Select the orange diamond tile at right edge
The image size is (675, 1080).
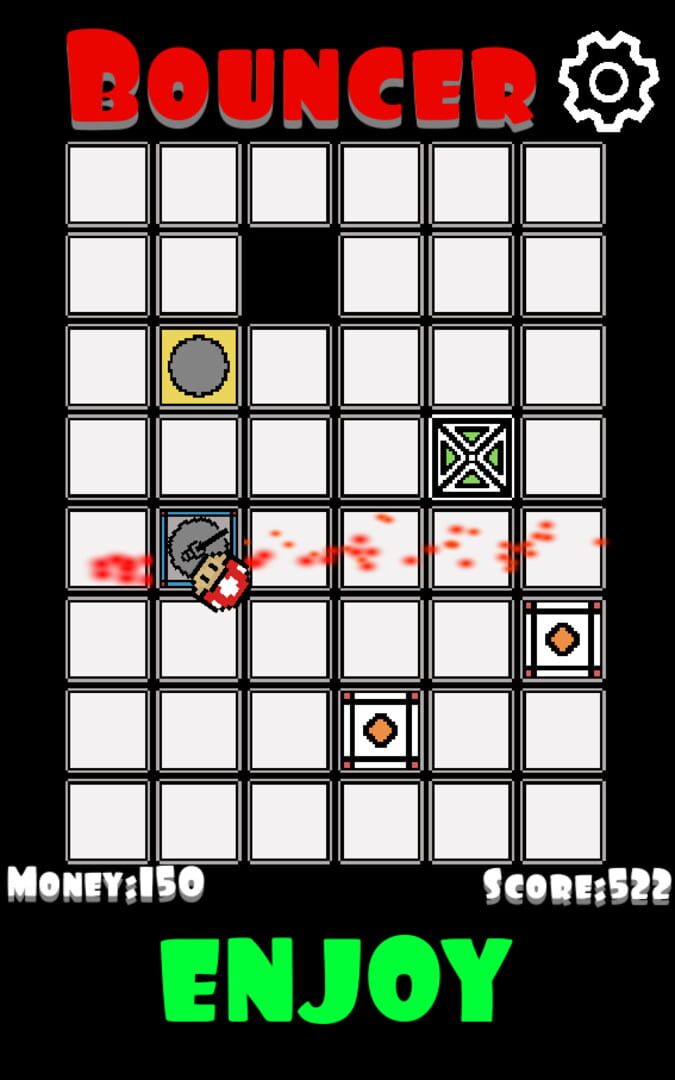(563, 638)
